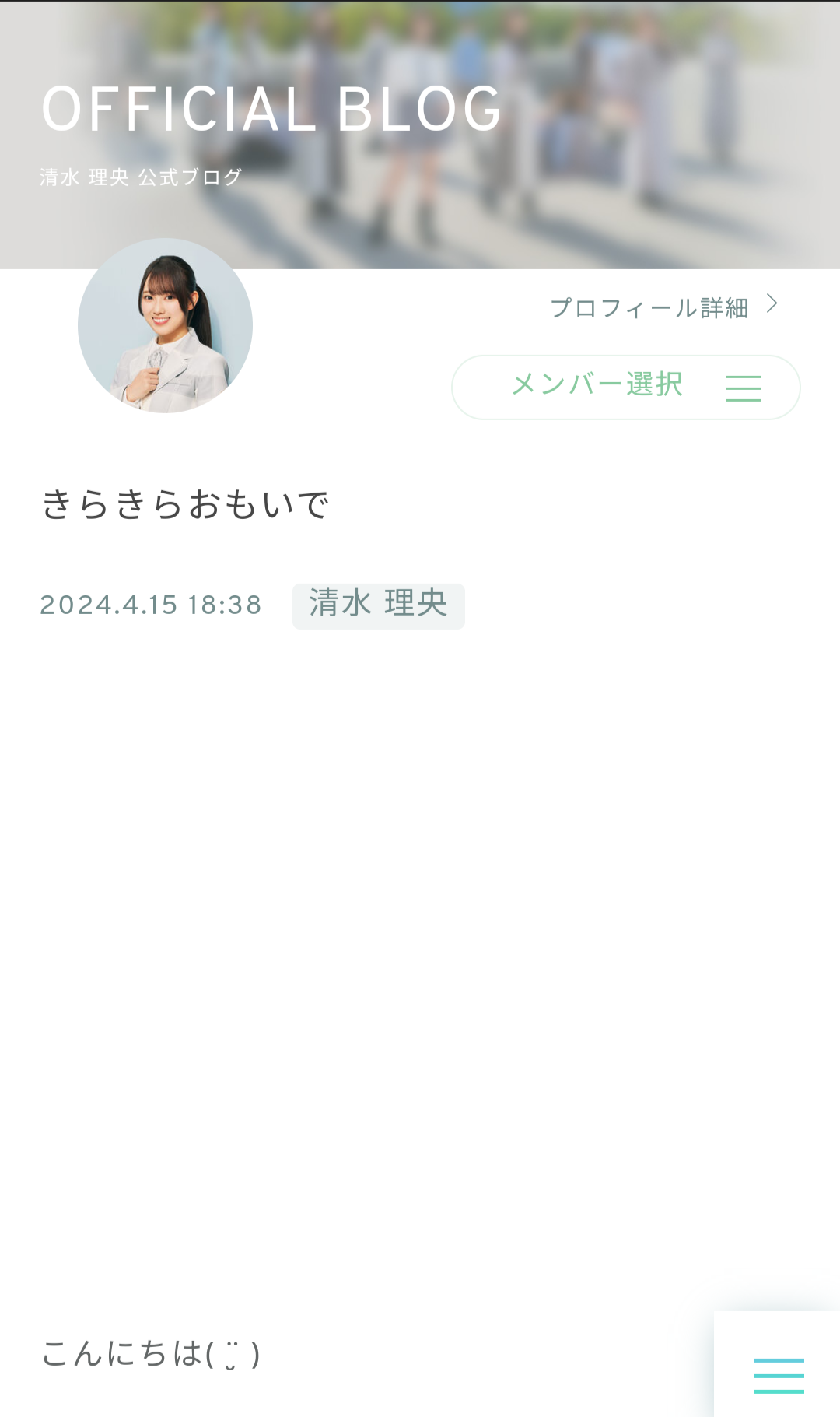
Task: Open プロフィール詳細 profile details link
Action: point(664,307)
